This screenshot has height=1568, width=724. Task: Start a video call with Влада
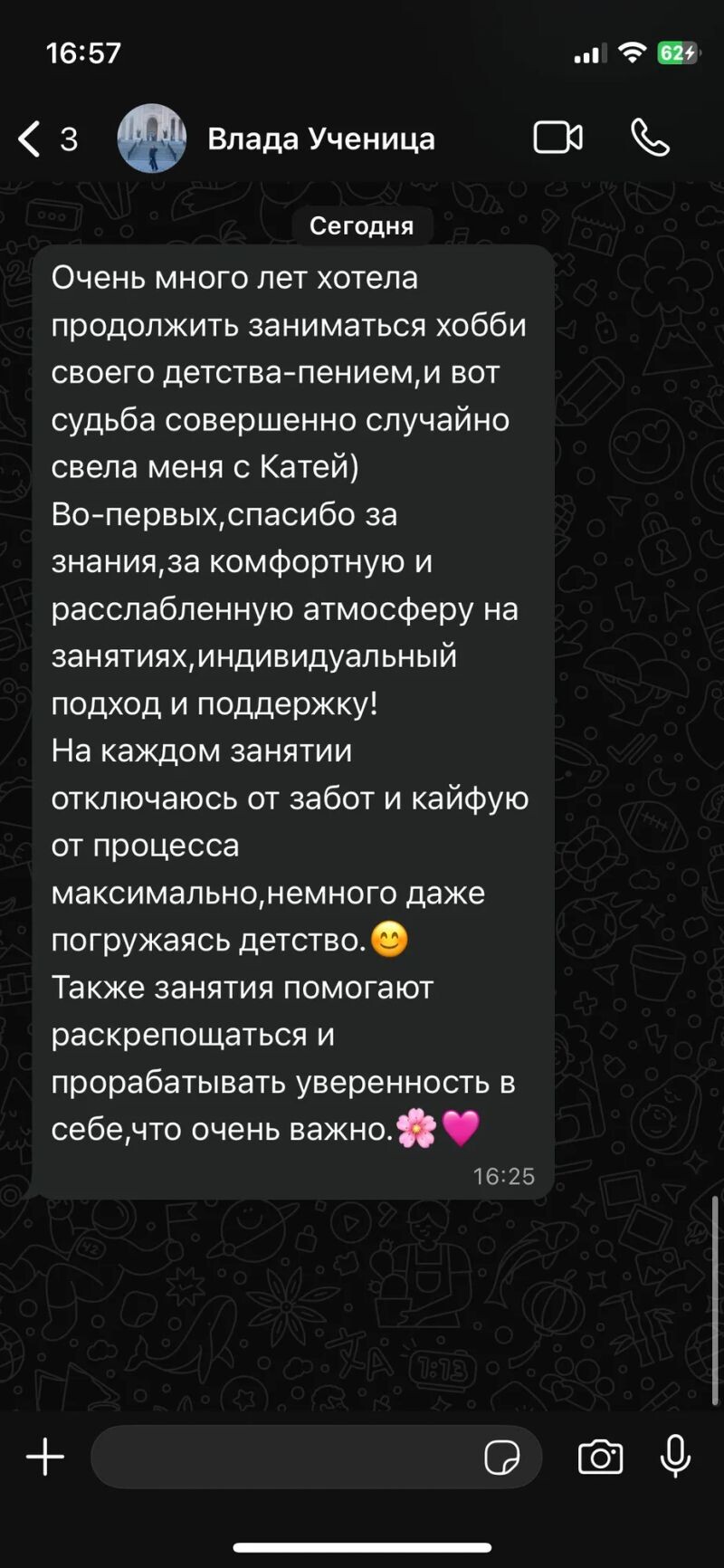pyautogui.click(x=557, y=139)
